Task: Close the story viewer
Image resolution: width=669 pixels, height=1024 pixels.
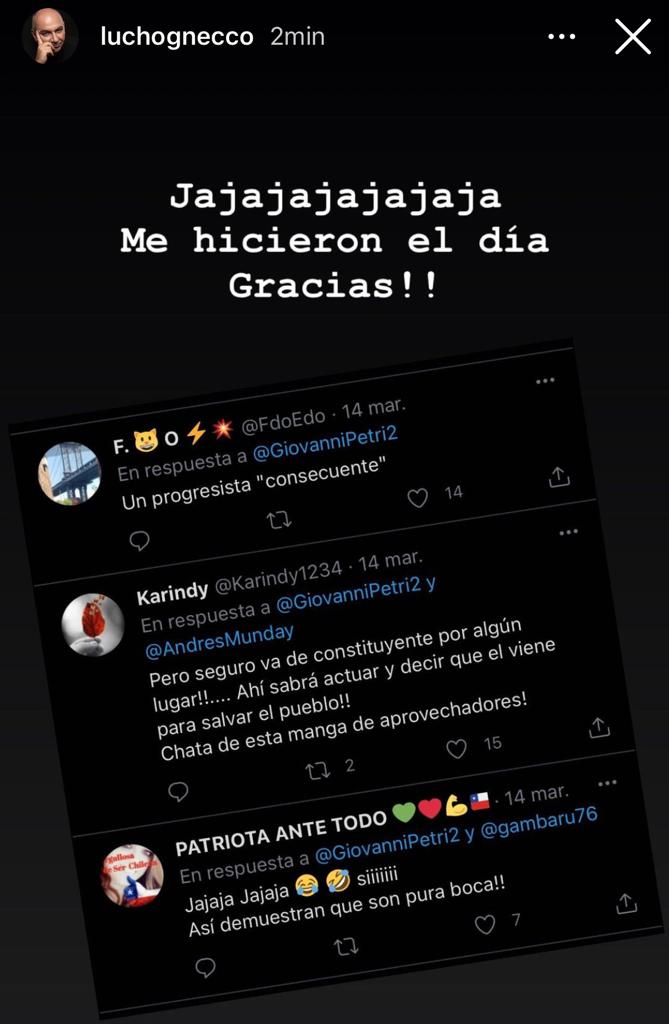Action: coord(632,37)
